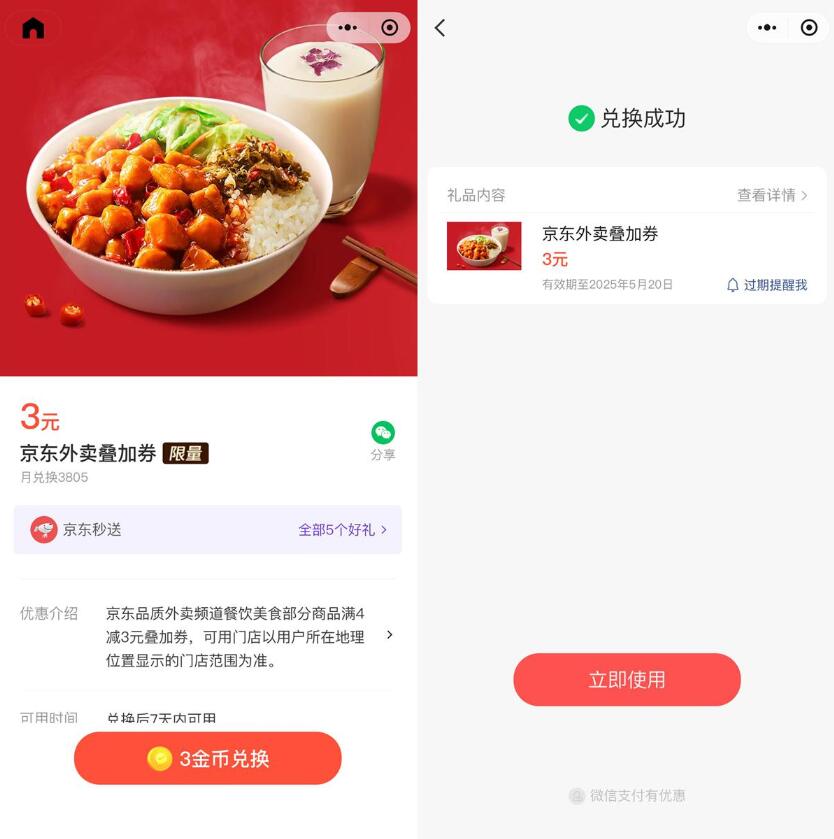The height and width of the screenshot is (839, 834).
Task: Open the 京东外卖叠加券 gift item
Action: click(600, 246)
